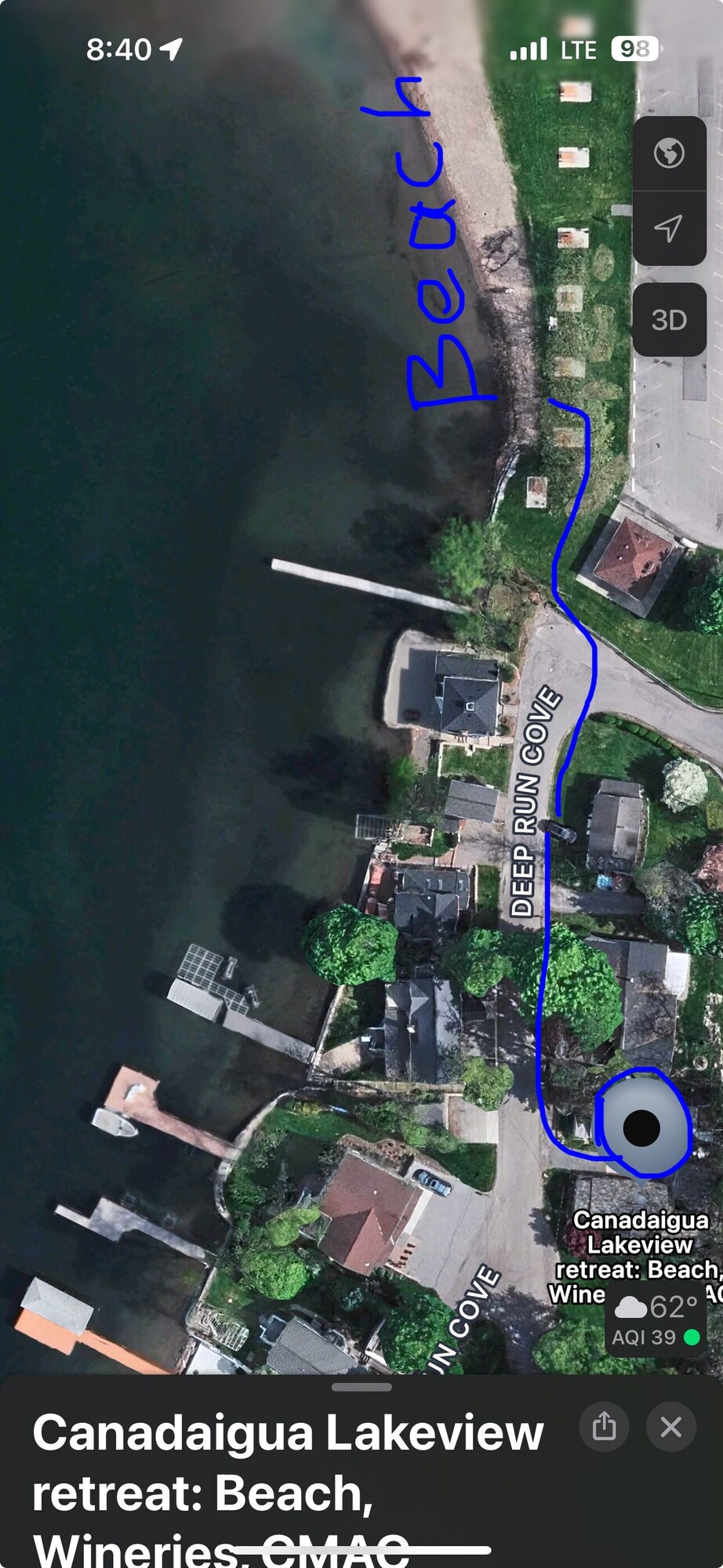Viewport: 723px width, 1568px height.
Task: Open the map mode globe button
Action: [x=669, y=153]
